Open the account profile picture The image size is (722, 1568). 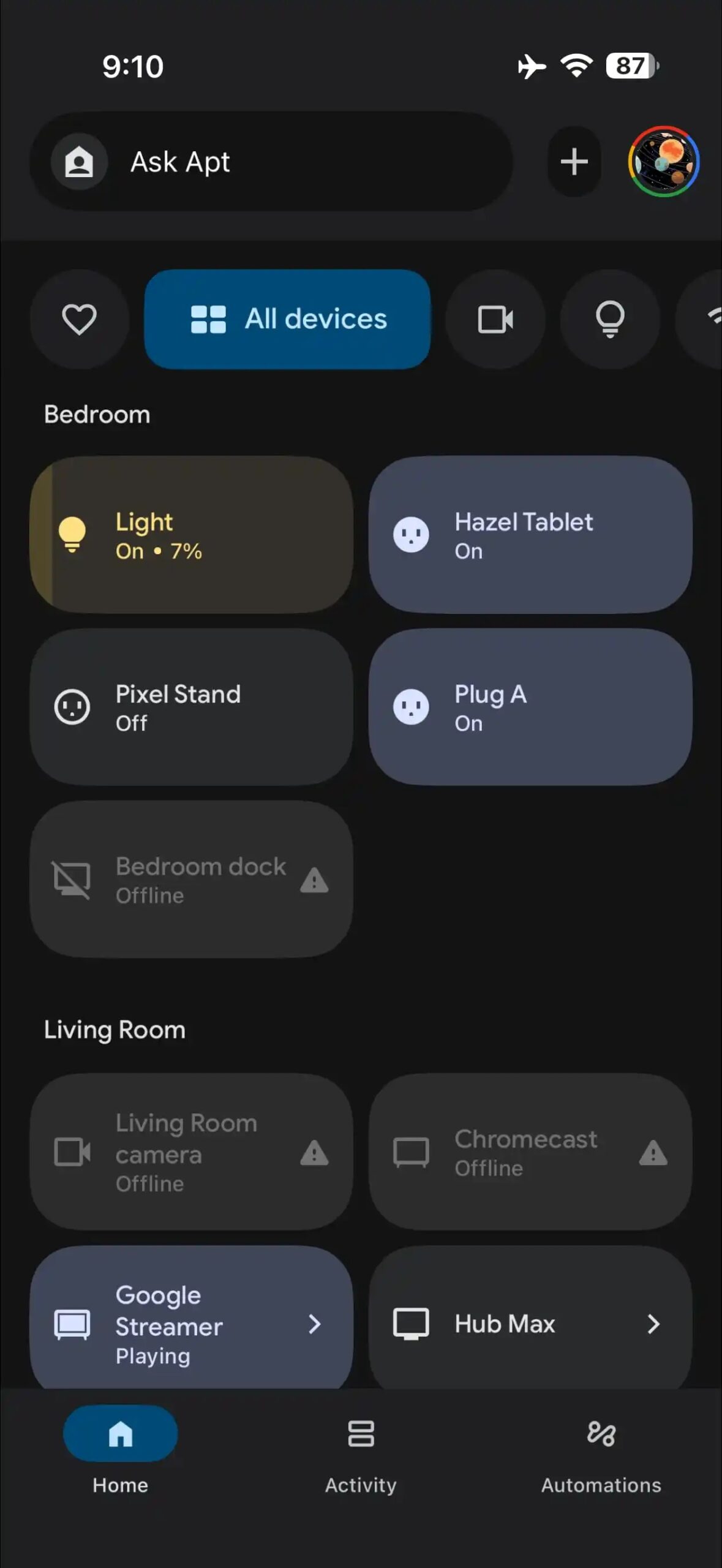663,162
